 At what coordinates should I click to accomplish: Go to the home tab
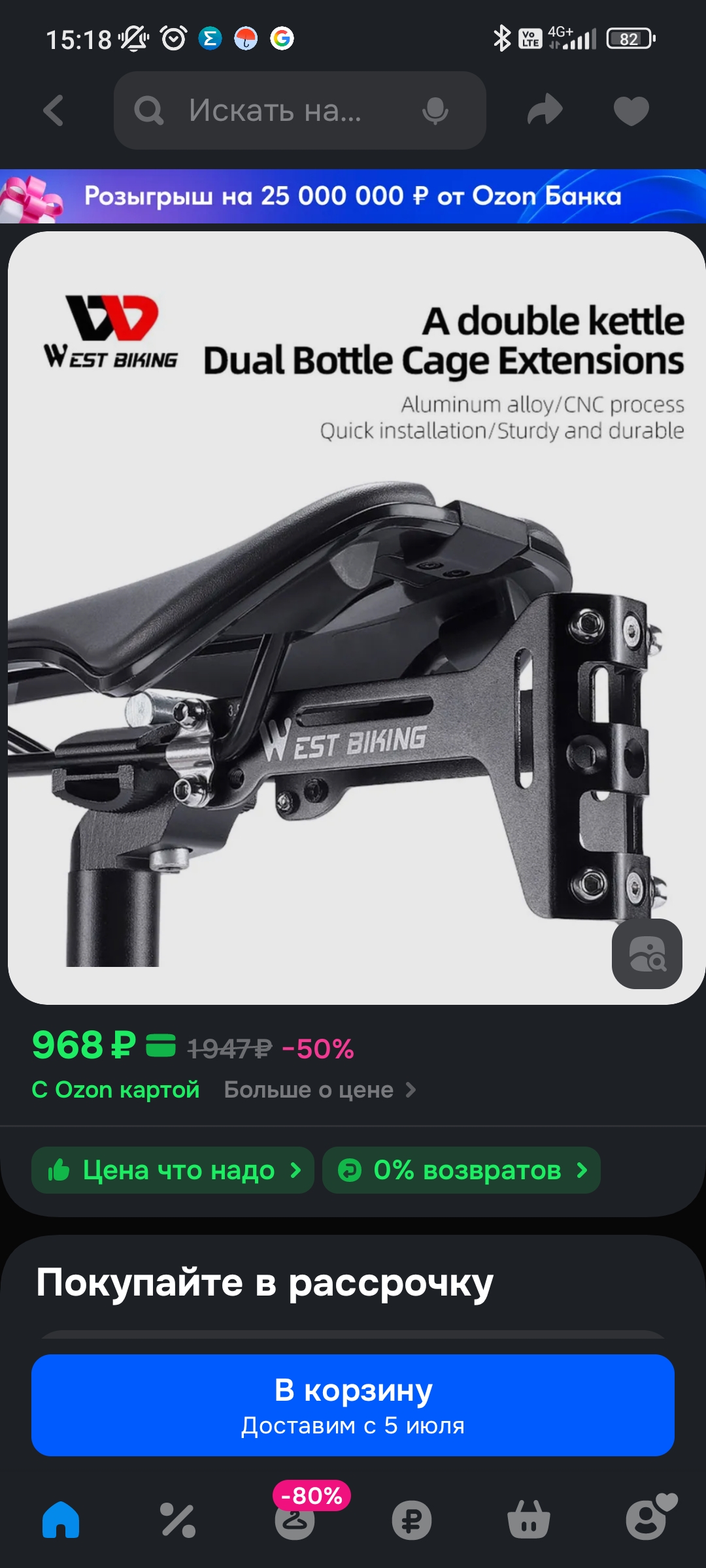coord(61,1520)
